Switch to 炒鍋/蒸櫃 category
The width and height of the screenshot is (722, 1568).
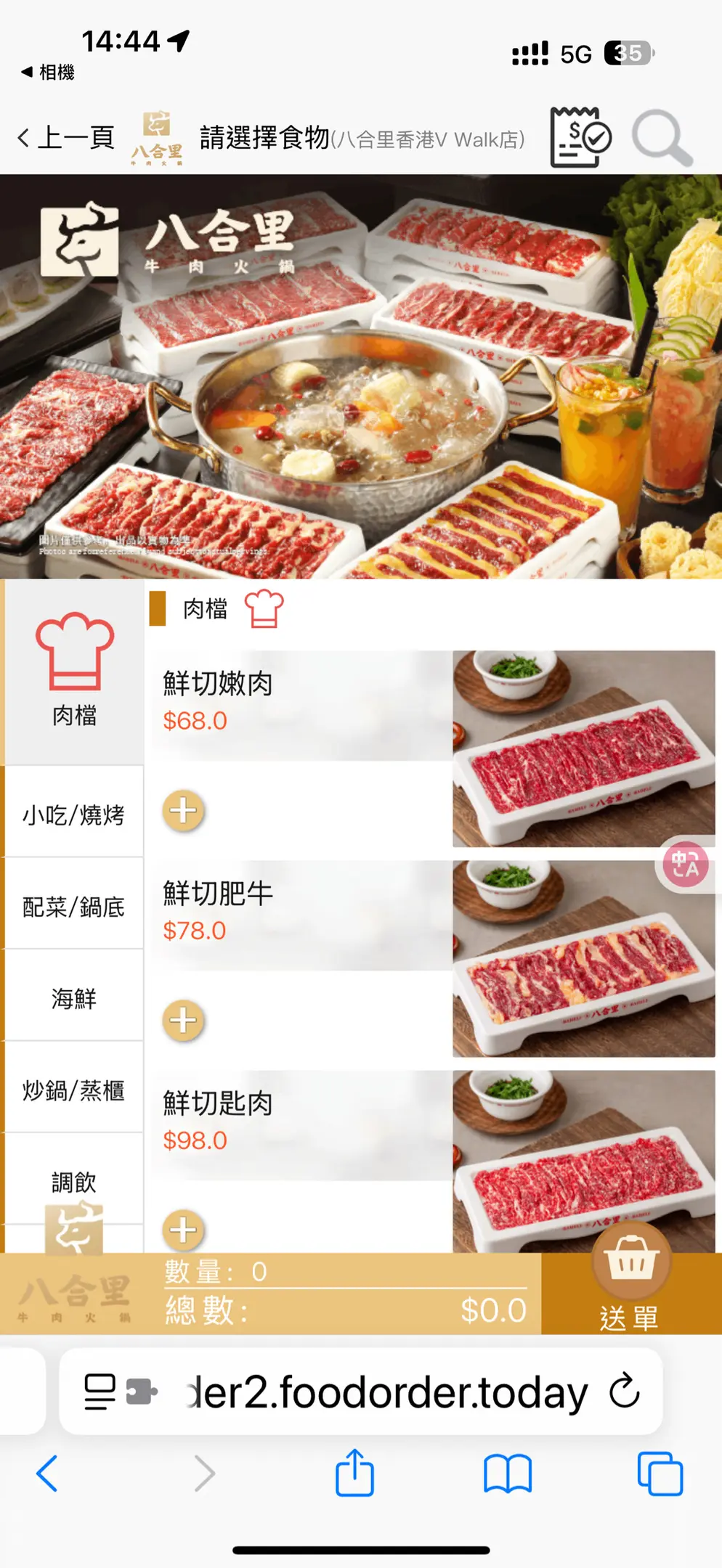point(74,1090)
